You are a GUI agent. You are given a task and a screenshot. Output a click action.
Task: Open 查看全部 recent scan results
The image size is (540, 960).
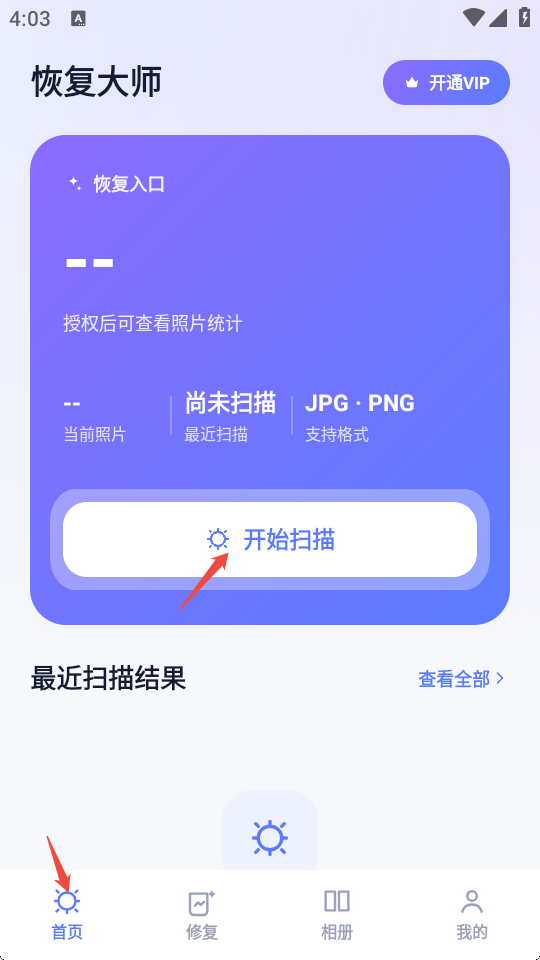click(x=461, y=678)
